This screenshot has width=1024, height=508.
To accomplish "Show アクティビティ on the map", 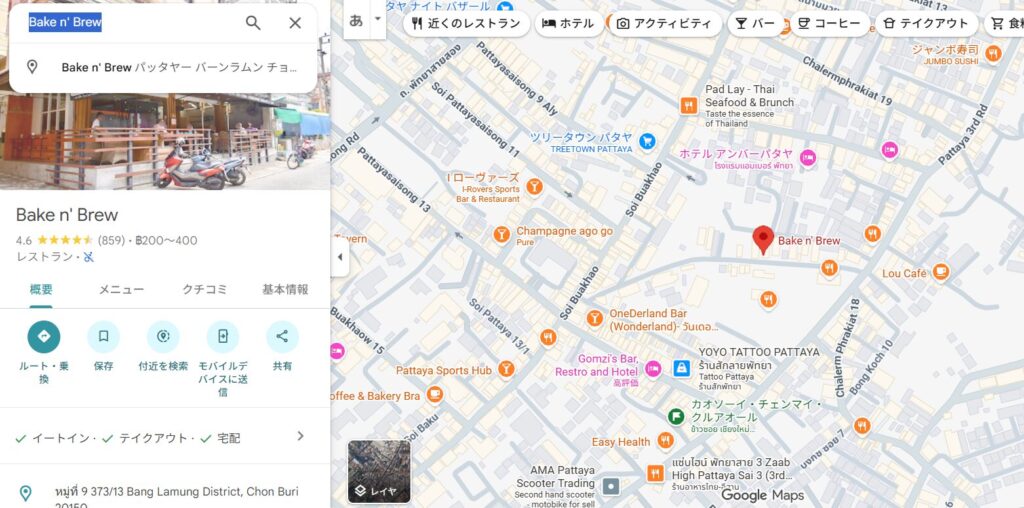I will click(664, 23).
